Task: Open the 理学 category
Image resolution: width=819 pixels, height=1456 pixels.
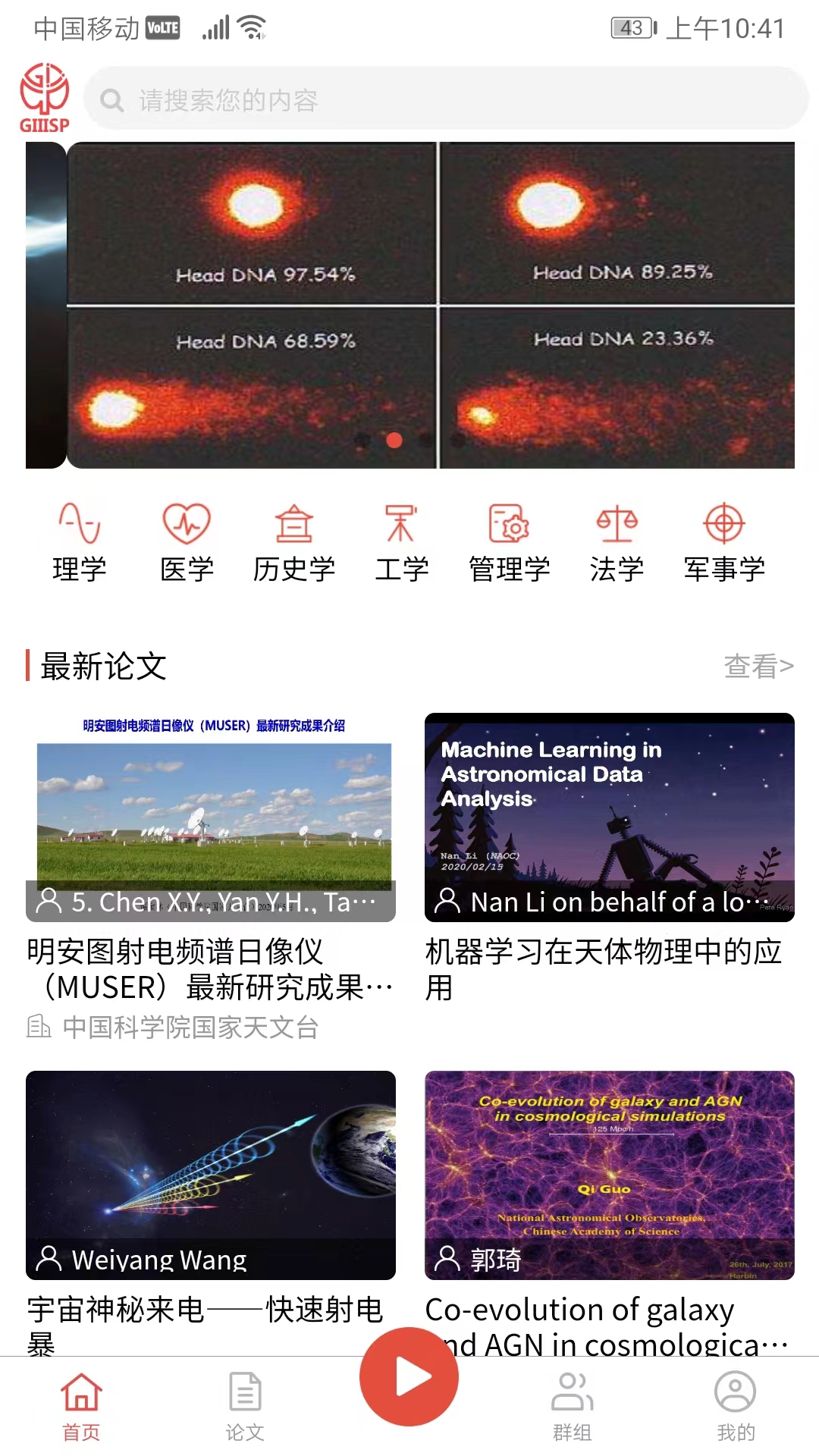Action: coord(80,541)
